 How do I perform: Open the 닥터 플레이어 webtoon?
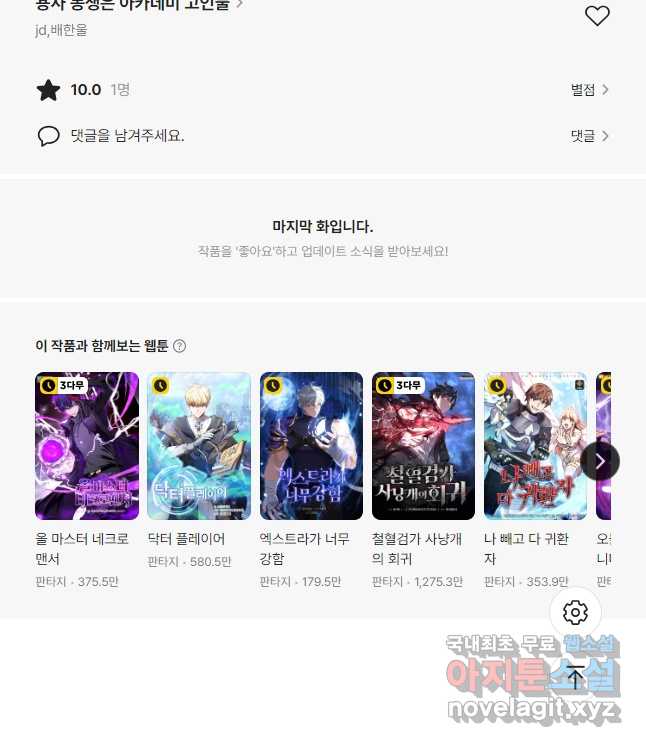[x=199, y=446]
